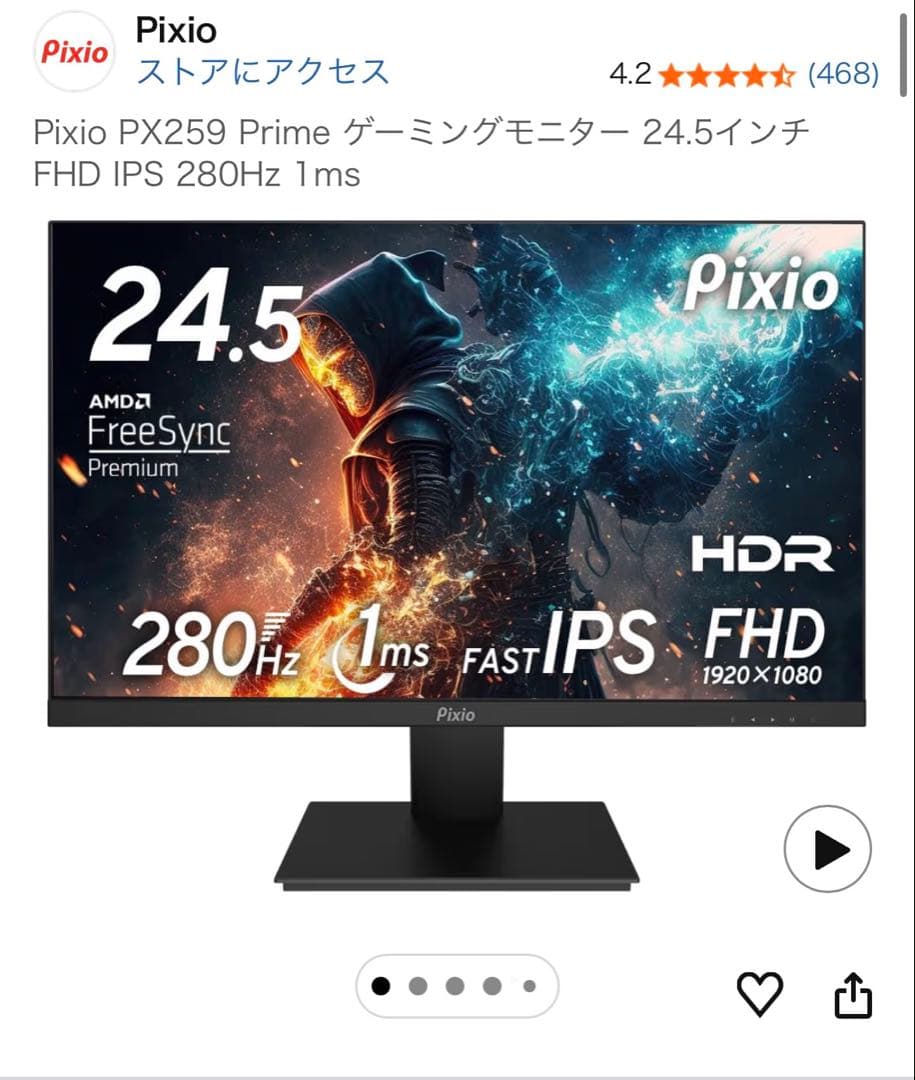Share this product
The height and width of the screenshot is (1080, 915).
tap(852, 995)
